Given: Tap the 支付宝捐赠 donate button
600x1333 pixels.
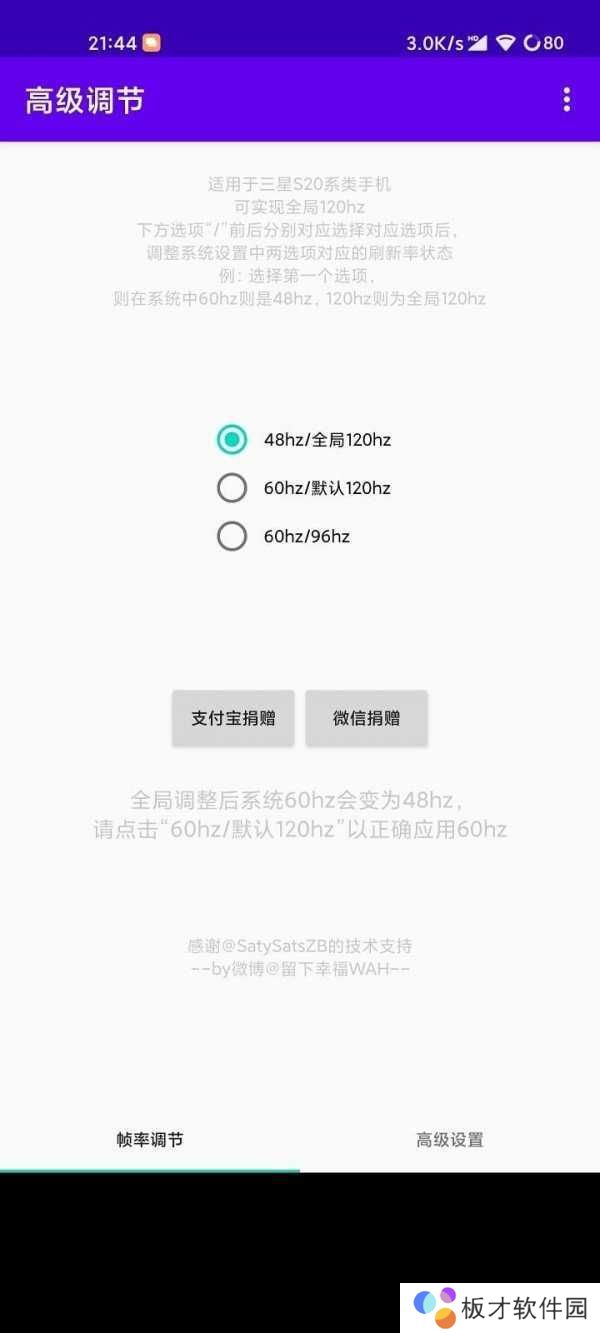Looking at the screenshot, I should [x=233, y=718].
